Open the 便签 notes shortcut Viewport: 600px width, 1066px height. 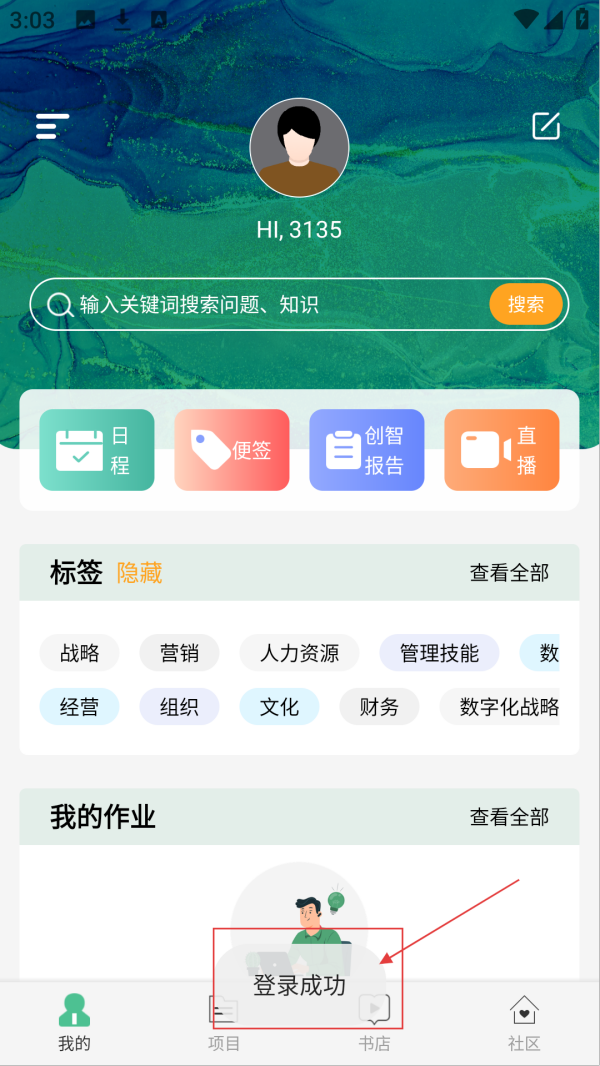click(x=232, y=450)
